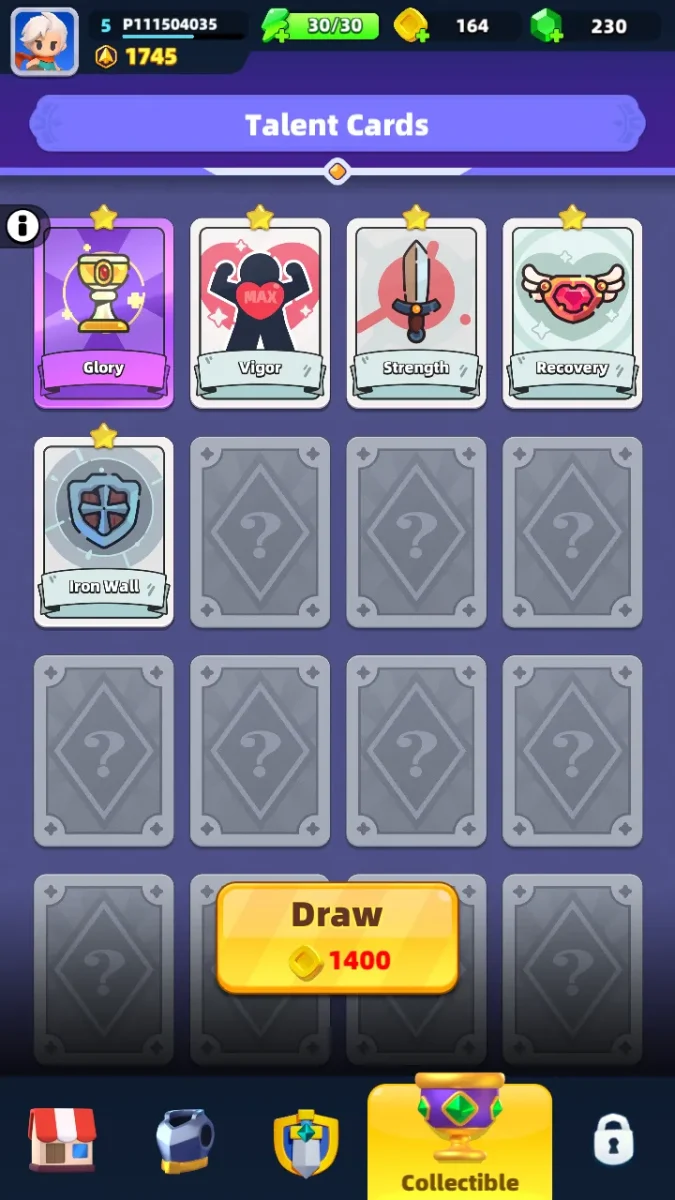The image size is (675, 1200).
Task: Switch to the shop tab
Action: (62, 1139)
